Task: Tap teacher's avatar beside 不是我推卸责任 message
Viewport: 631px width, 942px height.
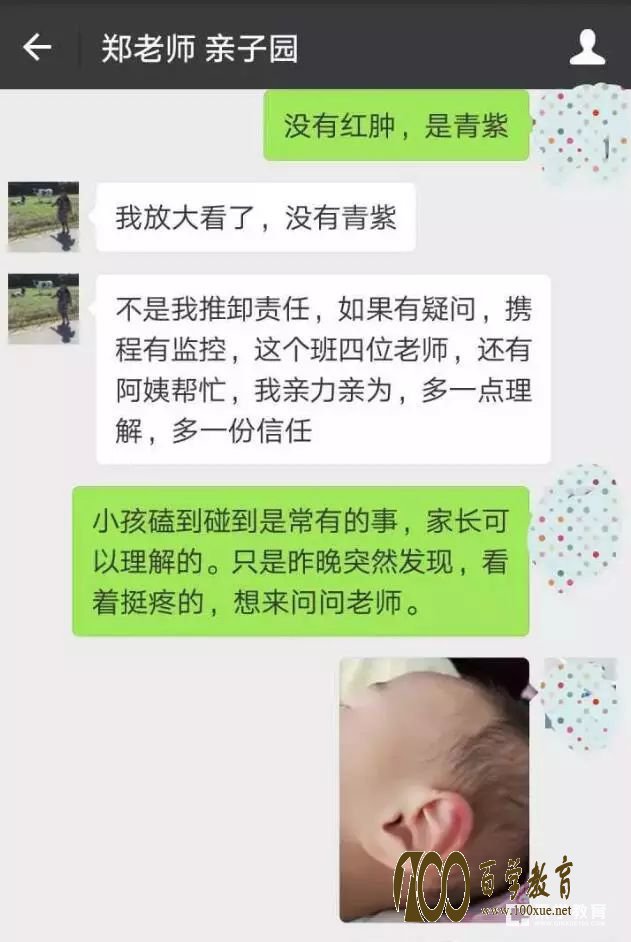Action: [x=44, y=309]
